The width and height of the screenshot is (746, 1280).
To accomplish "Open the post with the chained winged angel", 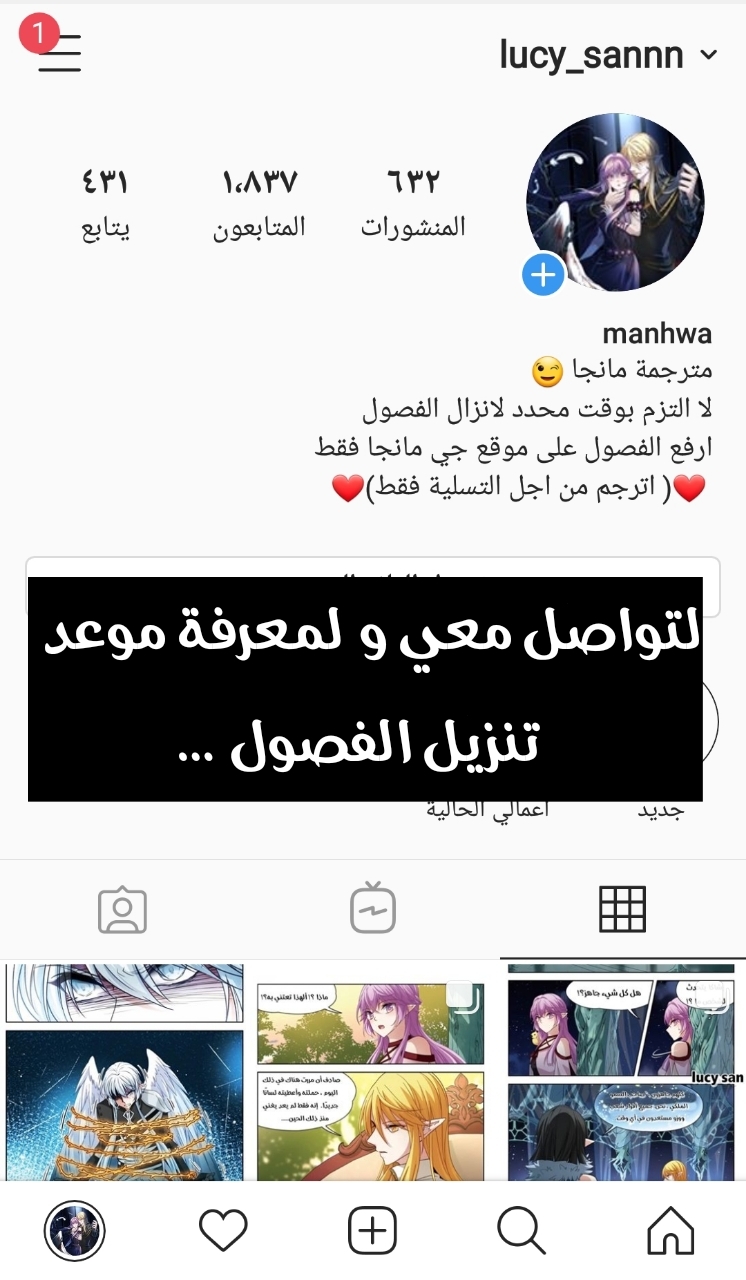I will click(124, 1070).
